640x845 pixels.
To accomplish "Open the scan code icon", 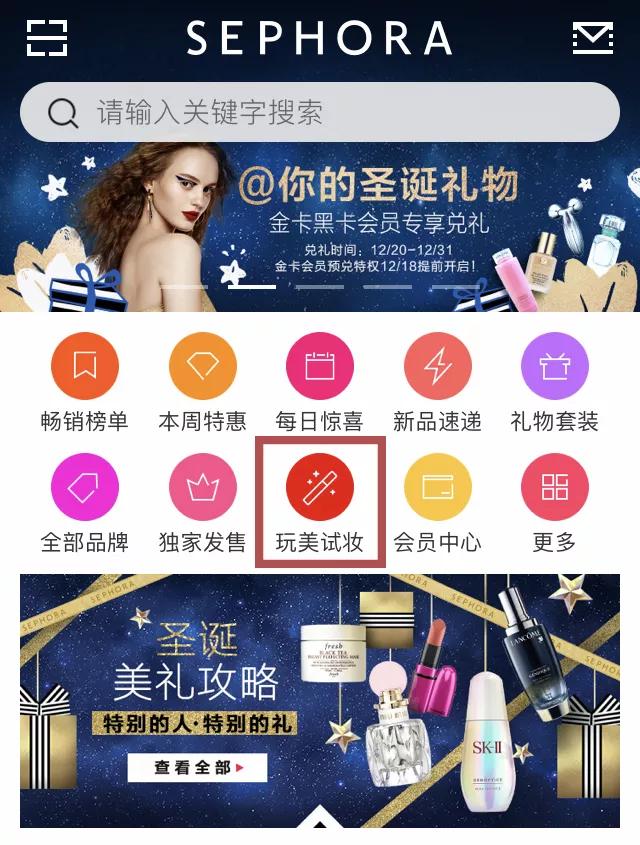I will click(x=47, y=37).
